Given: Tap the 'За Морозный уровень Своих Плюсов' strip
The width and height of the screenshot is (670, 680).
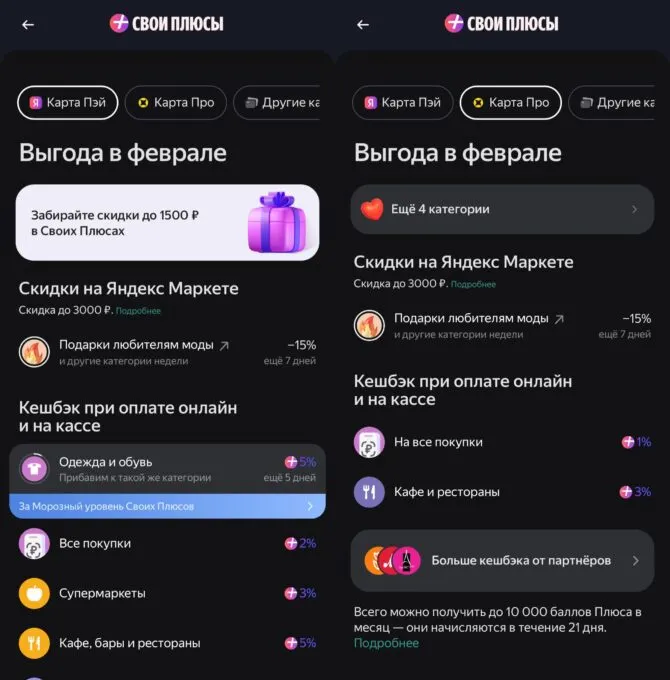Looking at the screenshot, I should click(x=167, y=507).
